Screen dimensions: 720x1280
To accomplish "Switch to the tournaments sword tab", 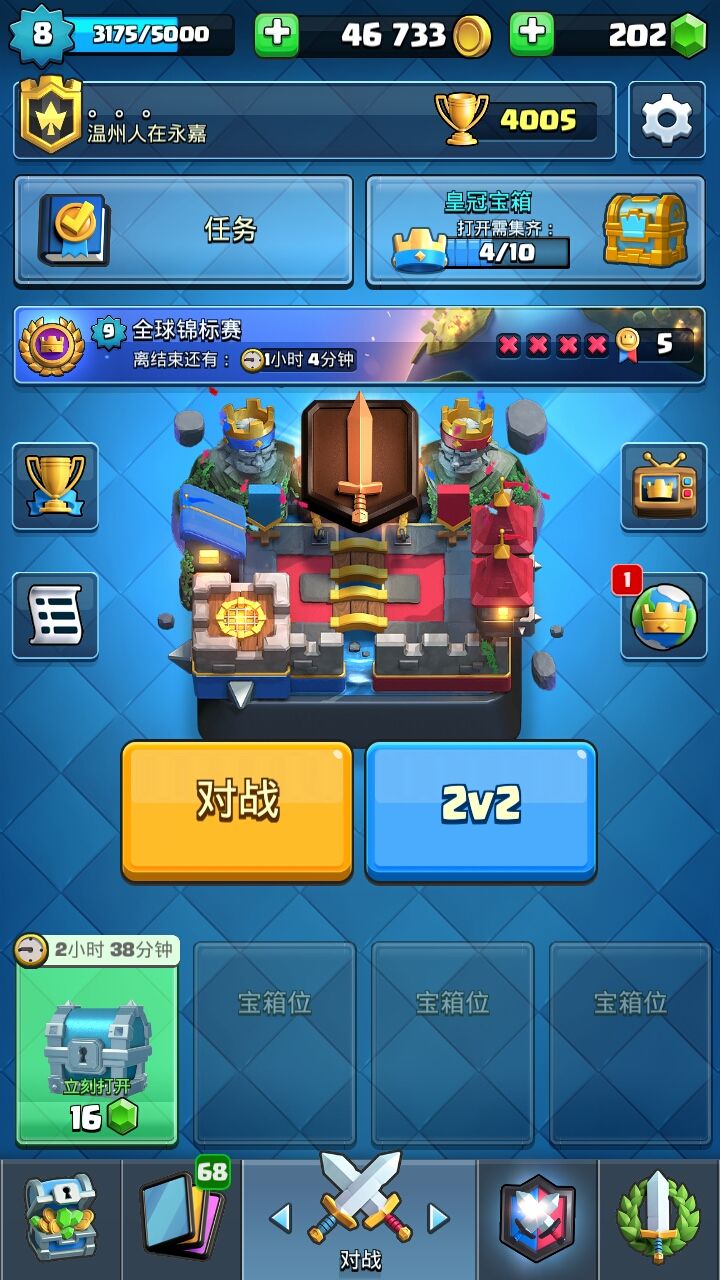I will coord(658,1218).
